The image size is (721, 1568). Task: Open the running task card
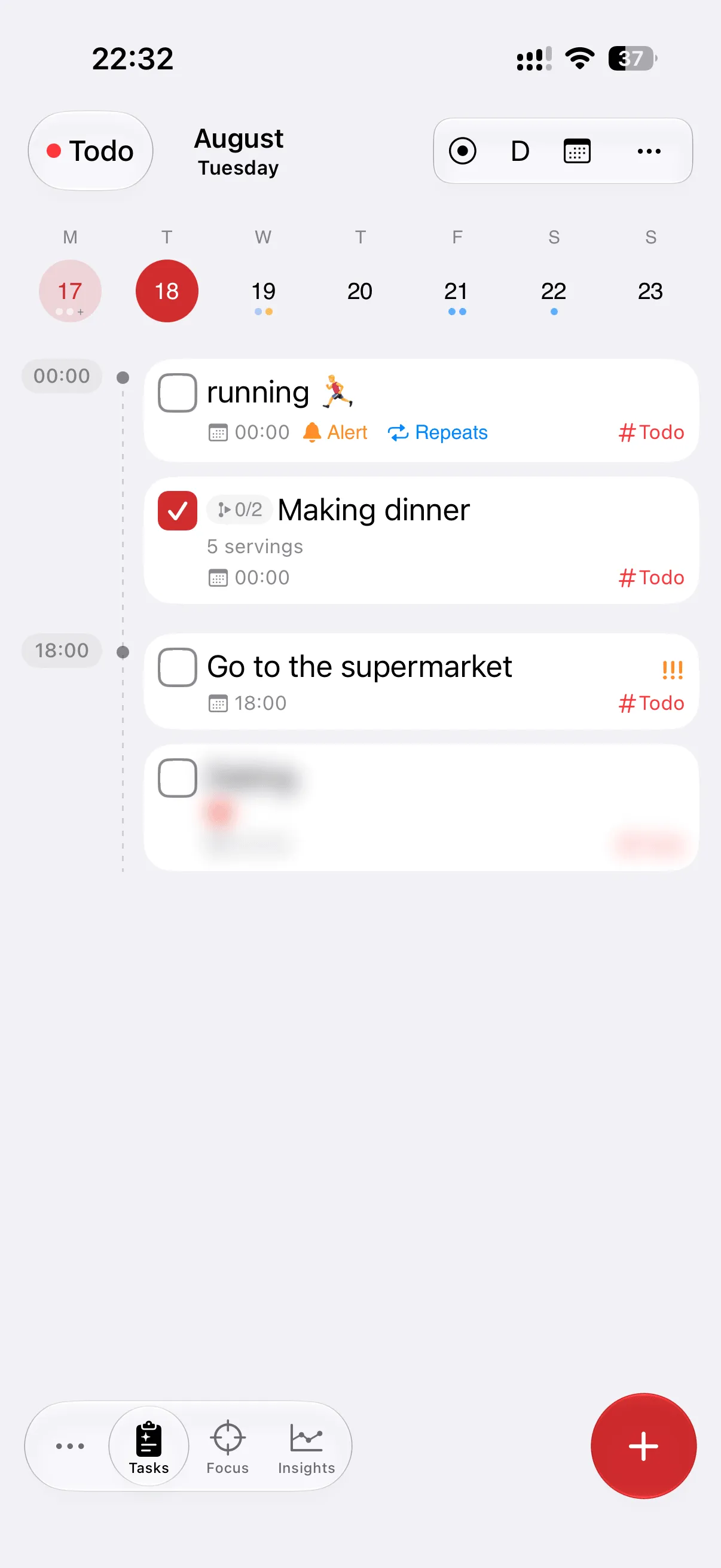coord(421,410)
